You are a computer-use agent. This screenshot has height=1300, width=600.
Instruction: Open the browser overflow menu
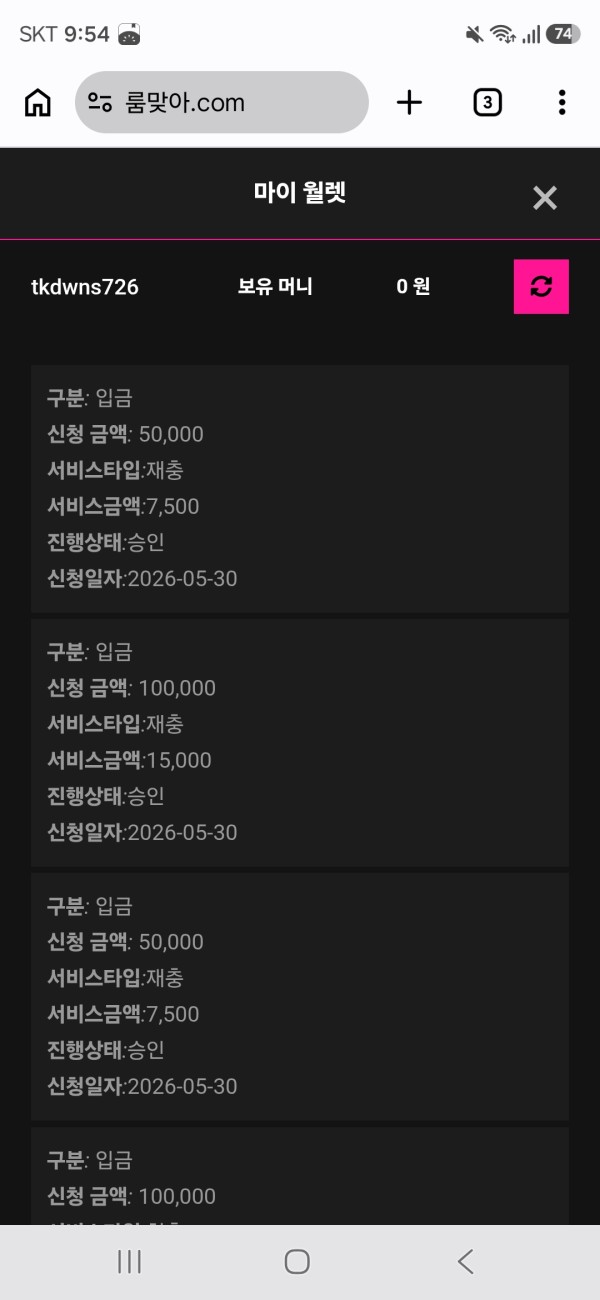tap(562, 102)
